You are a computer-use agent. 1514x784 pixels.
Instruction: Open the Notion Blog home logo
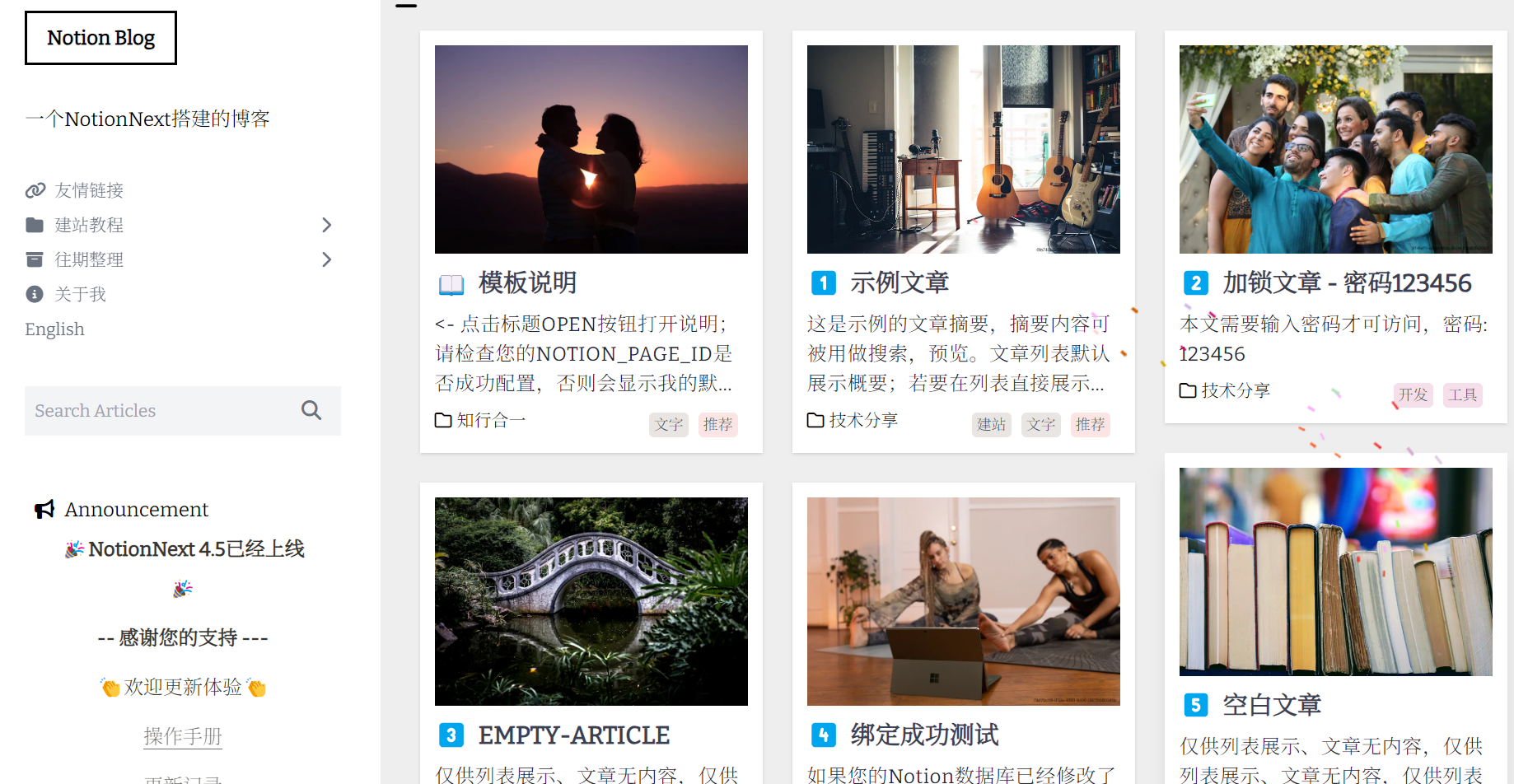pos(100,38)
